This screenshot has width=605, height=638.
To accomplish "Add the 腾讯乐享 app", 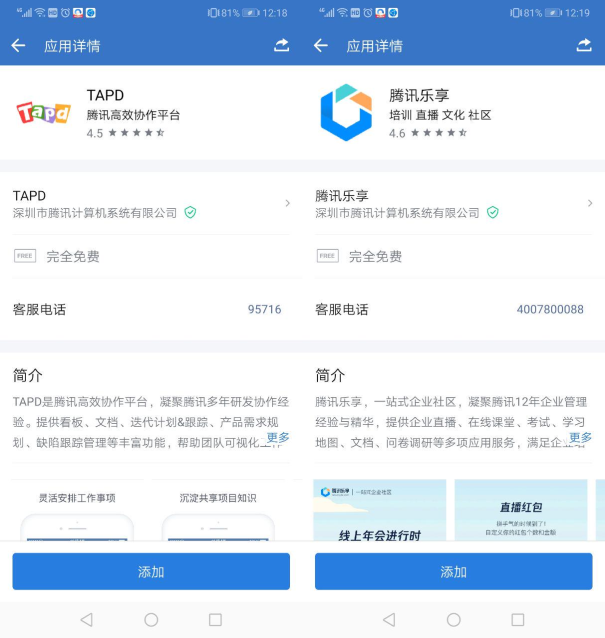I will [453, 572].
